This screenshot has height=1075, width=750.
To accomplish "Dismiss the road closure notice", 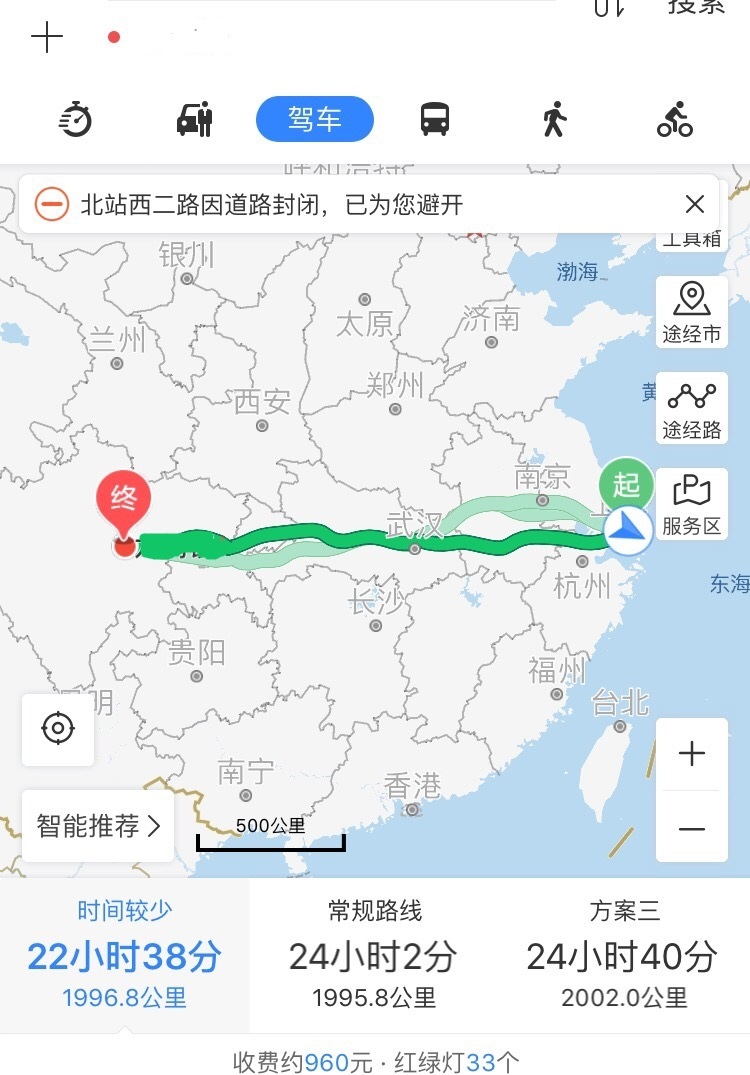I will tap(695, 205).
